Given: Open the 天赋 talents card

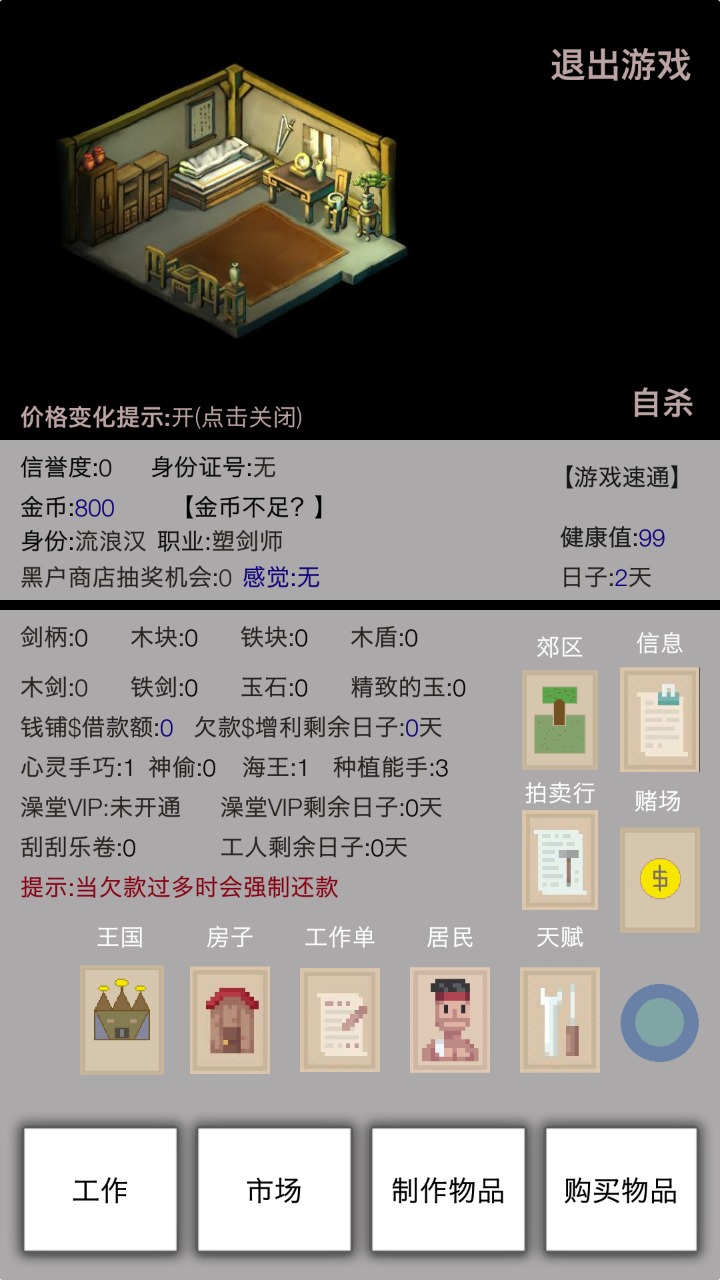Looking at the screenshot, I should 560,1020.
